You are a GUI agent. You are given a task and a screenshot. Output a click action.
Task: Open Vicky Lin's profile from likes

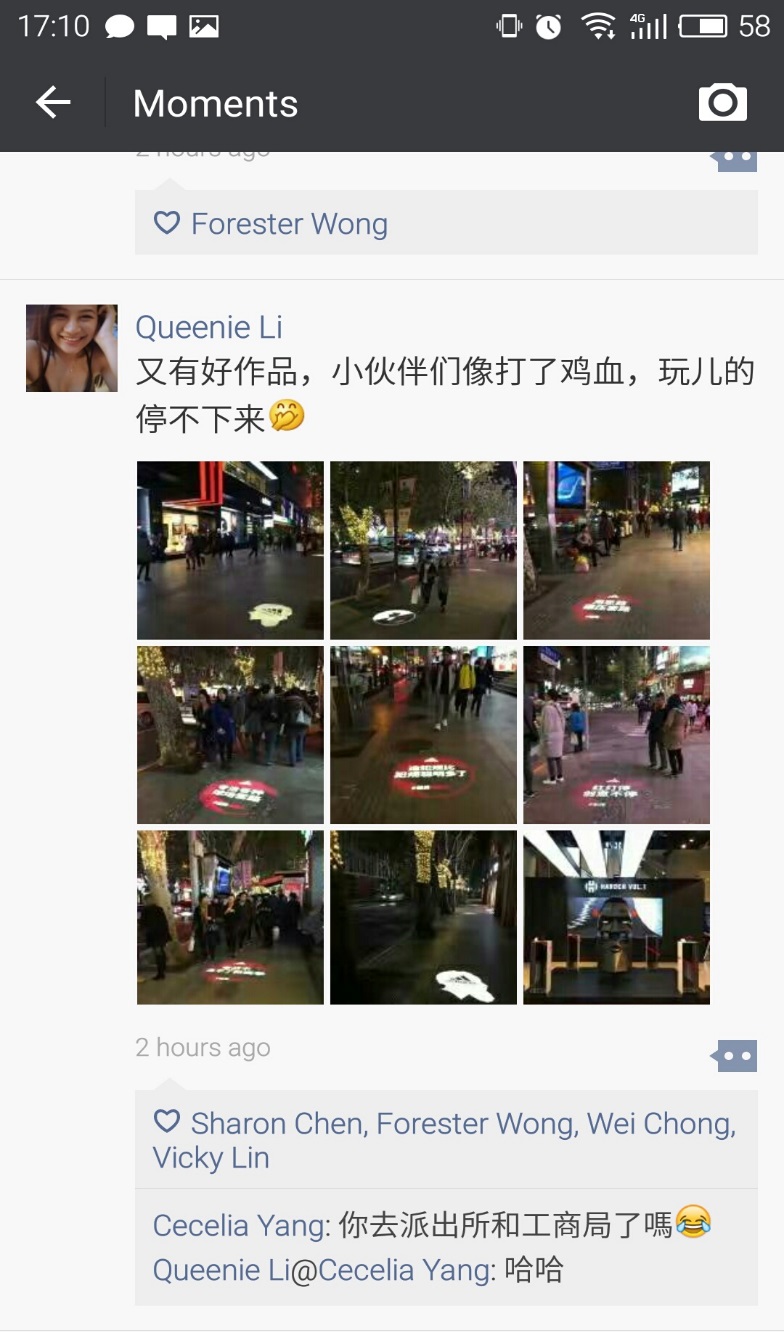(211, 1158)
